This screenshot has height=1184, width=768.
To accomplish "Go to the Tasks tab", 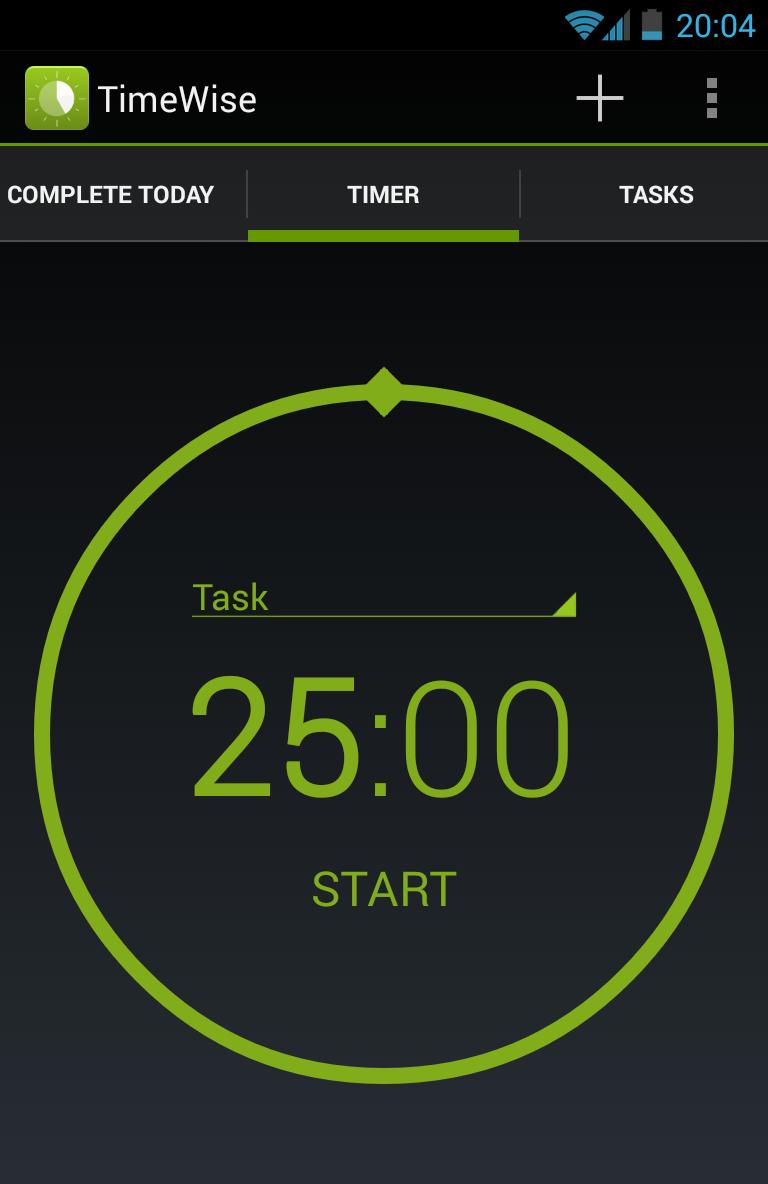I will pos(655,194).
